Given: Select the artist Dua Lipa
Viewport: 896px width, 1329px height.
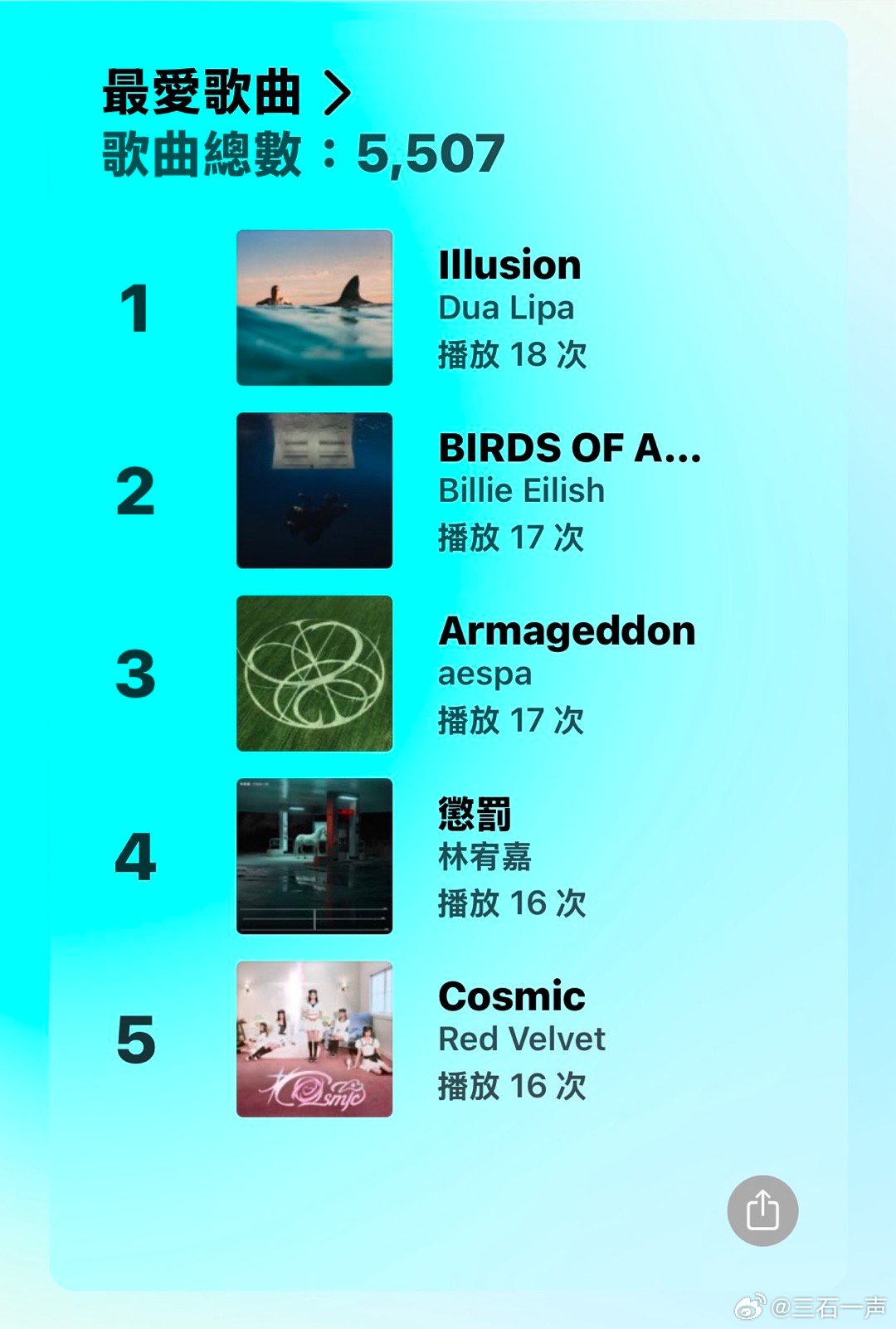Looking at the screenshot, I should (x=506, y=308).
